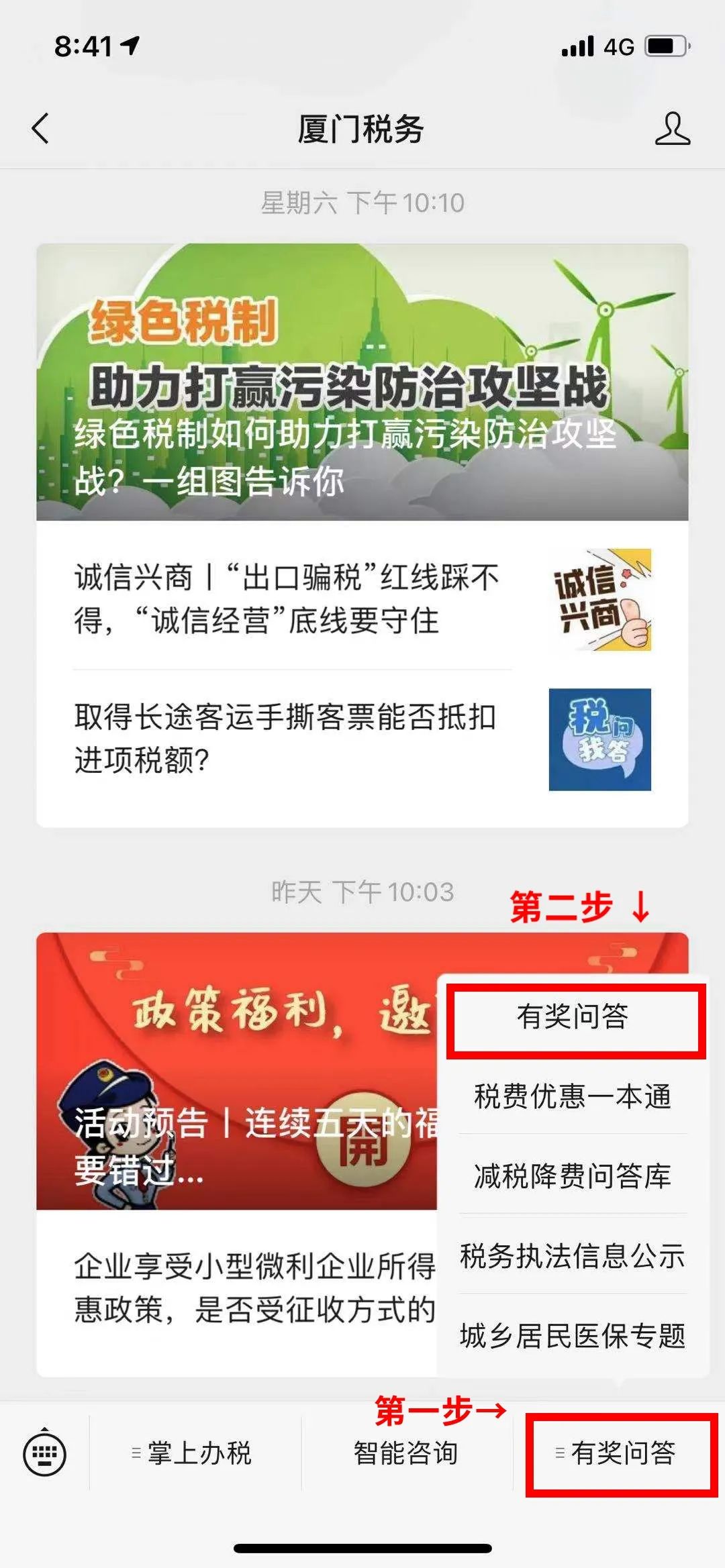The image size is (725, 1568).
Task: Select 有奖问答 in the popup menu
Action: pyautogui.click(x=573, y=1016)
